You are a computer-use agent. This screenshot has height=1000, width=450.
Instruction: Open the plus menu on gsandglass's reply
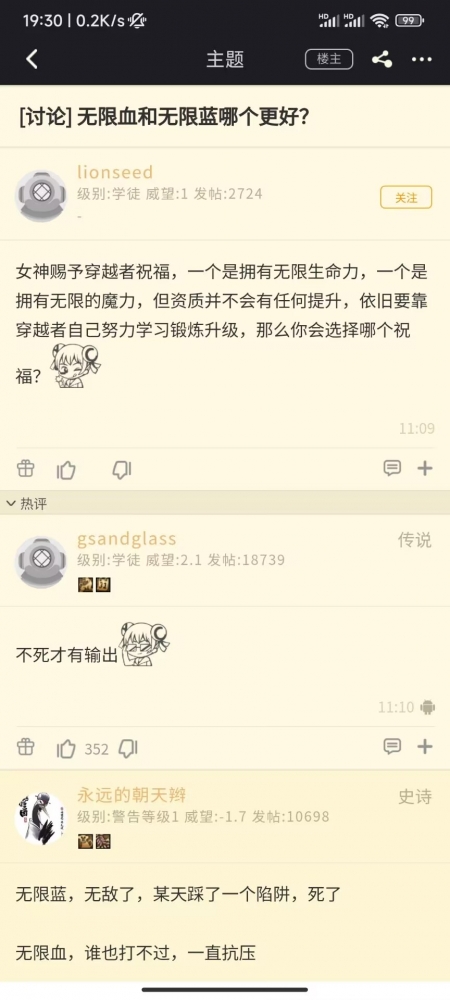425,746
